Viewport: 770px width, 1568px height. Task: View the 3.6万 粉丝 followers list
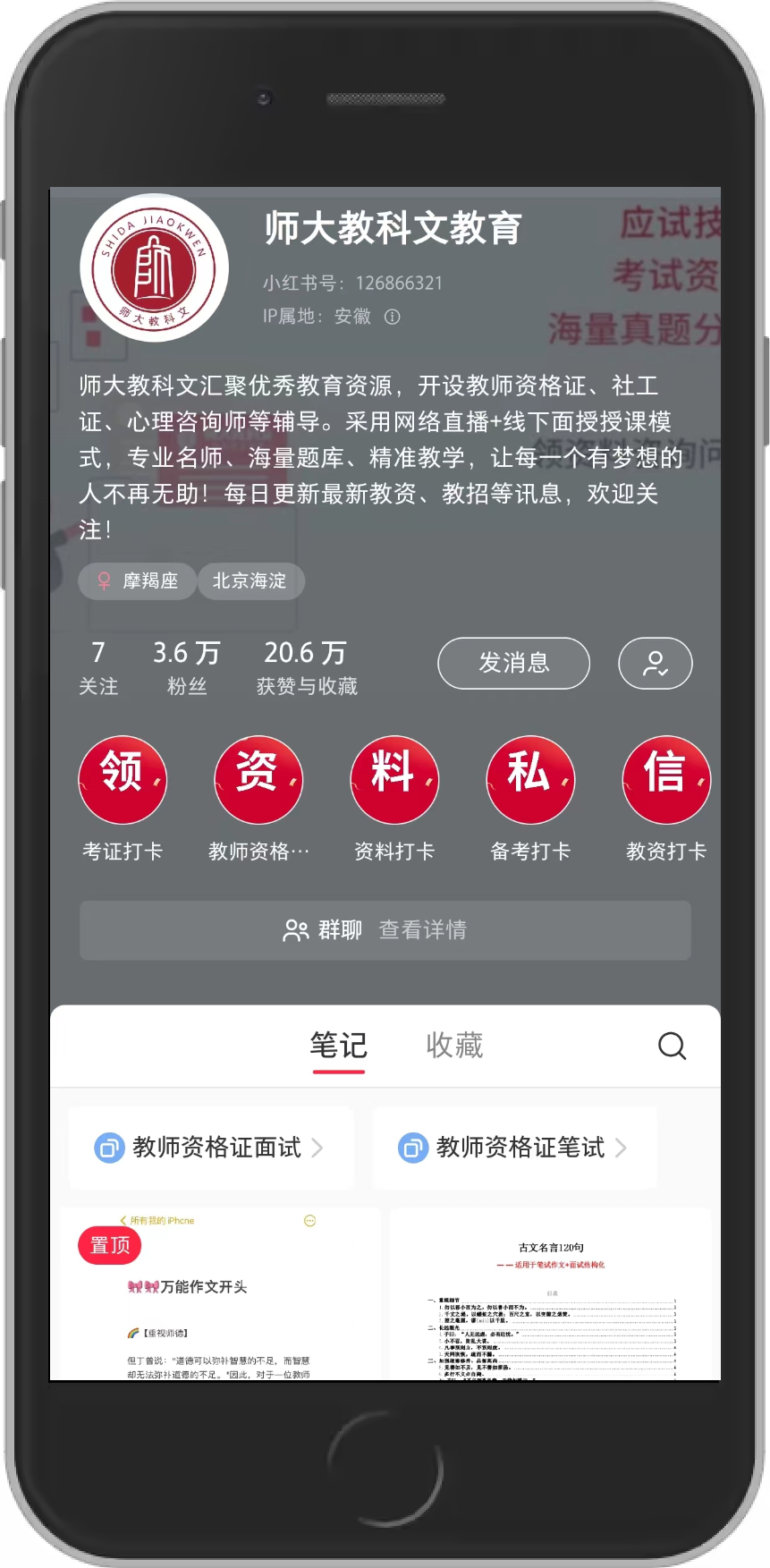pos(186,667)
